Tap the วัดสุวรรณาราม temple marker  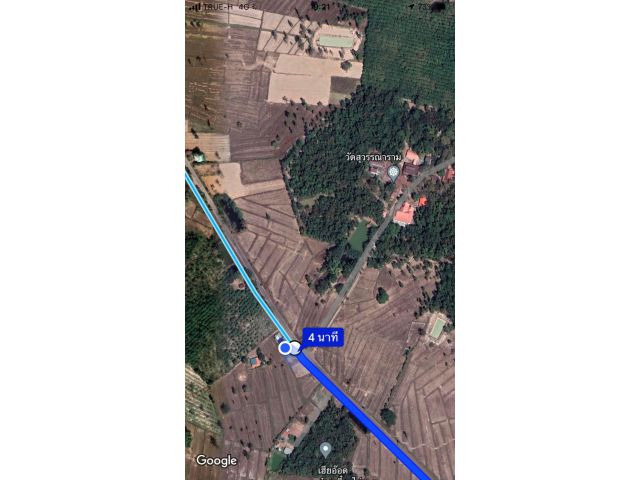point(393,172)
